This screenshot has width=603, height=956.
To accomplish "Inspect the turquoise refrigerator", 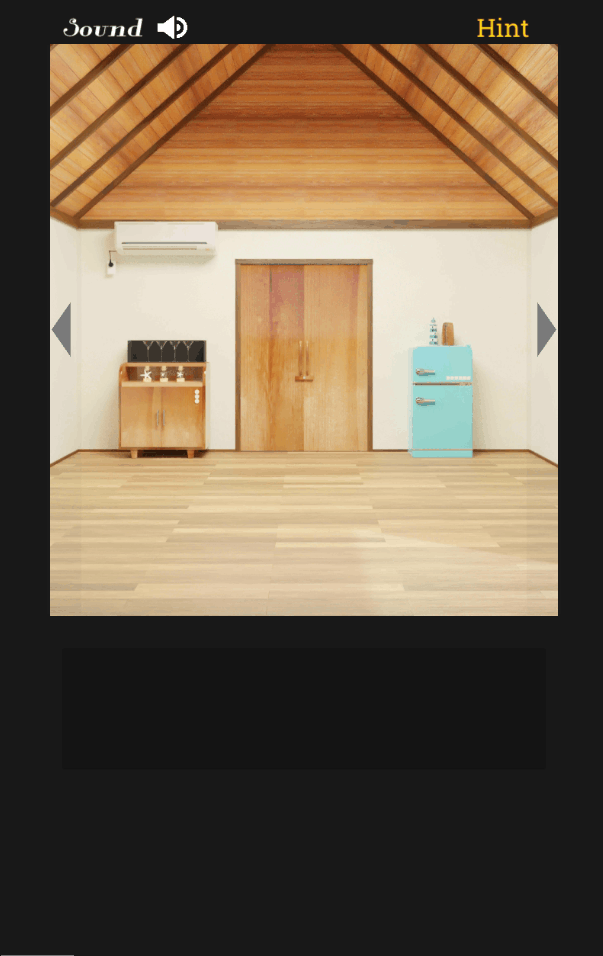I will point(441,400).
